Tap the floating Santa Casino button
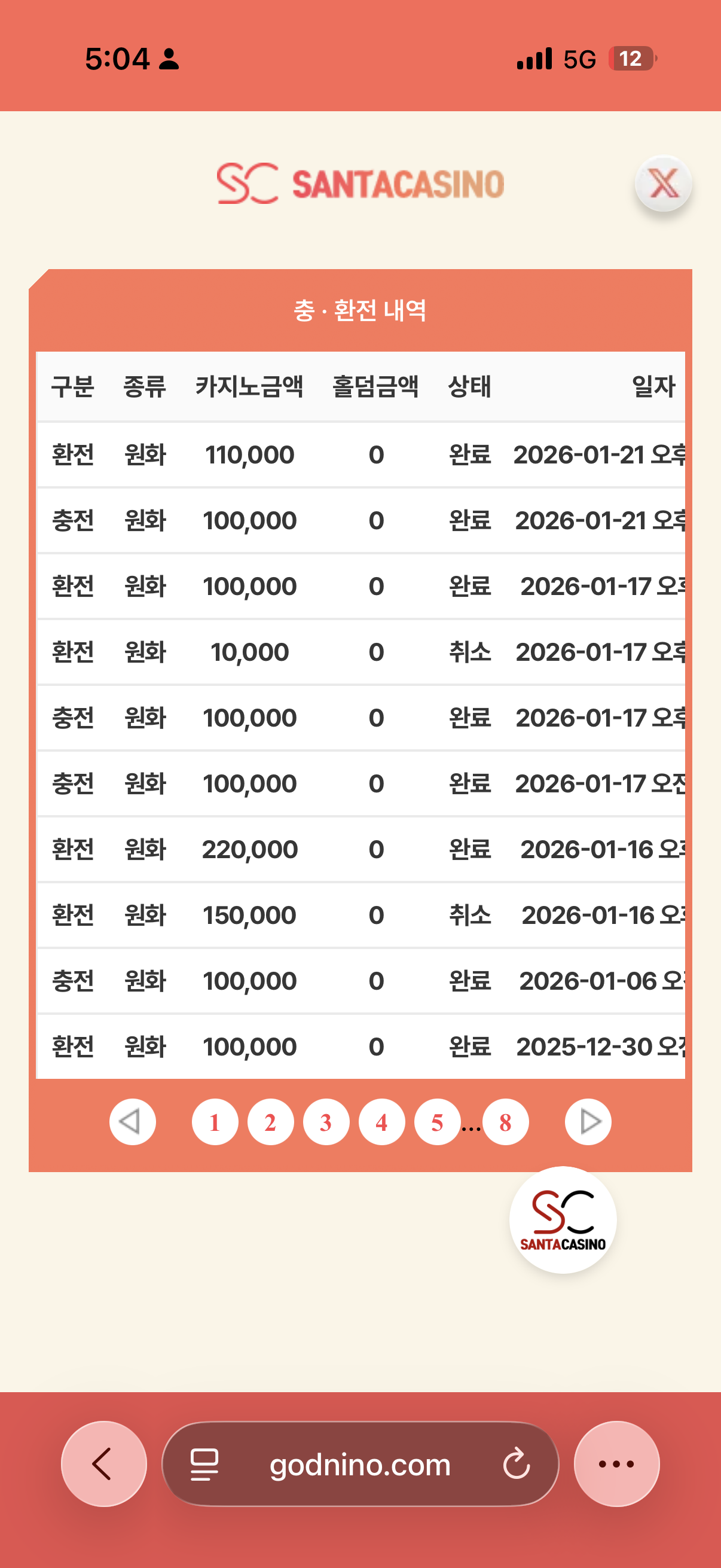Image resolution: width=721 pixels, height=1568 pixels. point(563,1219)
